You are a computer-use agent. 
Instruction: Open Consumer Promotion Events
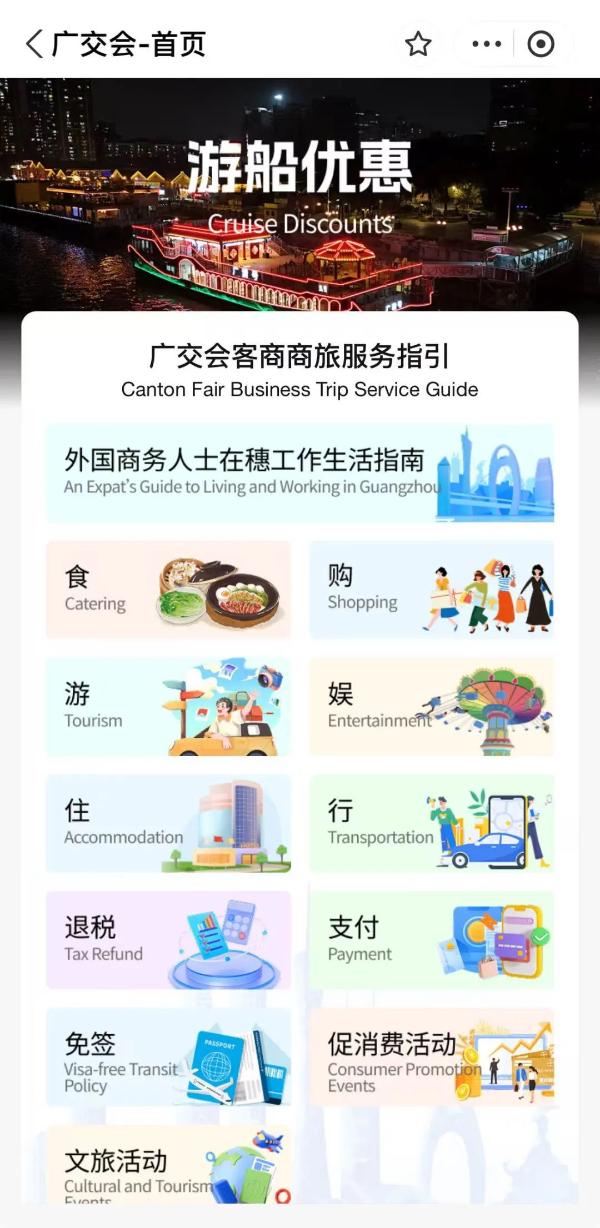(431, 1058)
